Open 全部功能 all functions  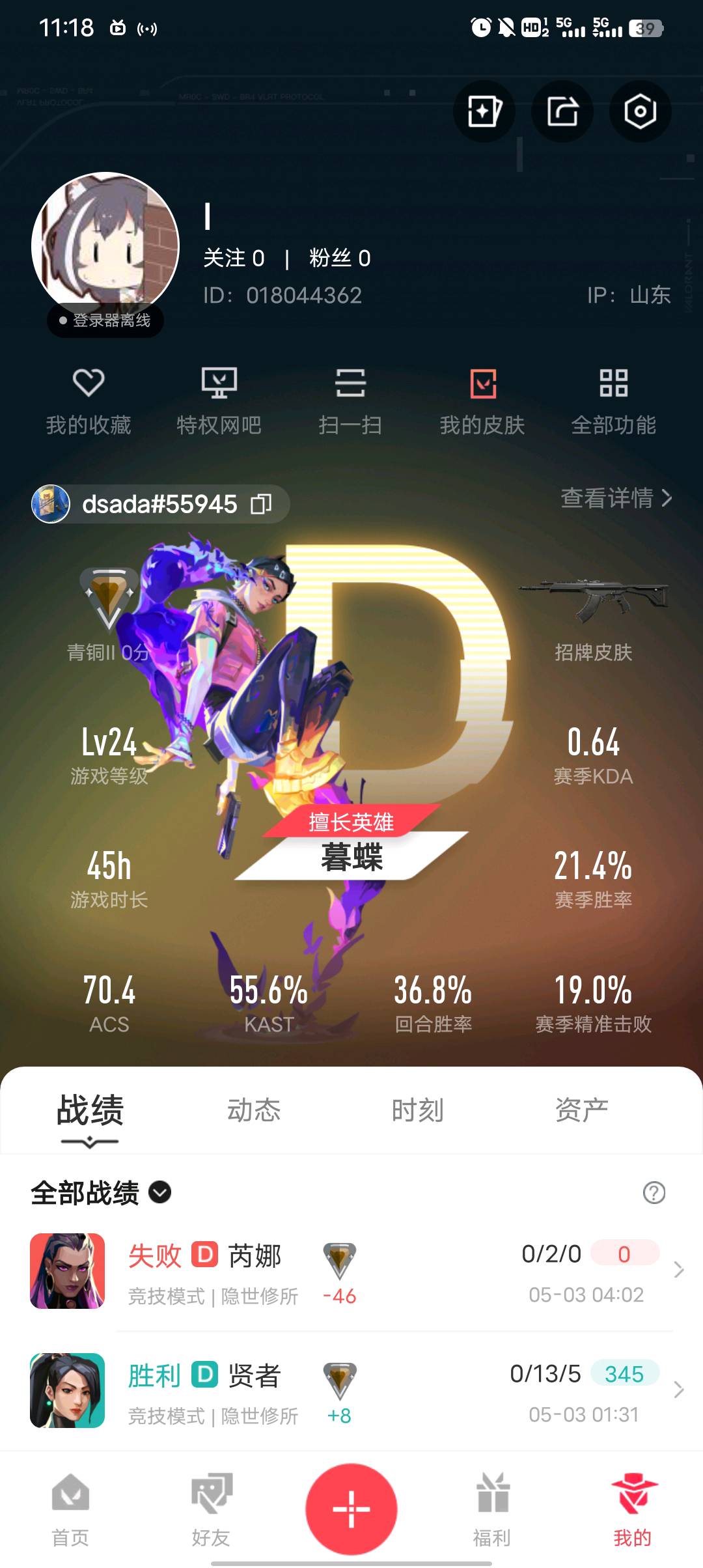(613, 400)
